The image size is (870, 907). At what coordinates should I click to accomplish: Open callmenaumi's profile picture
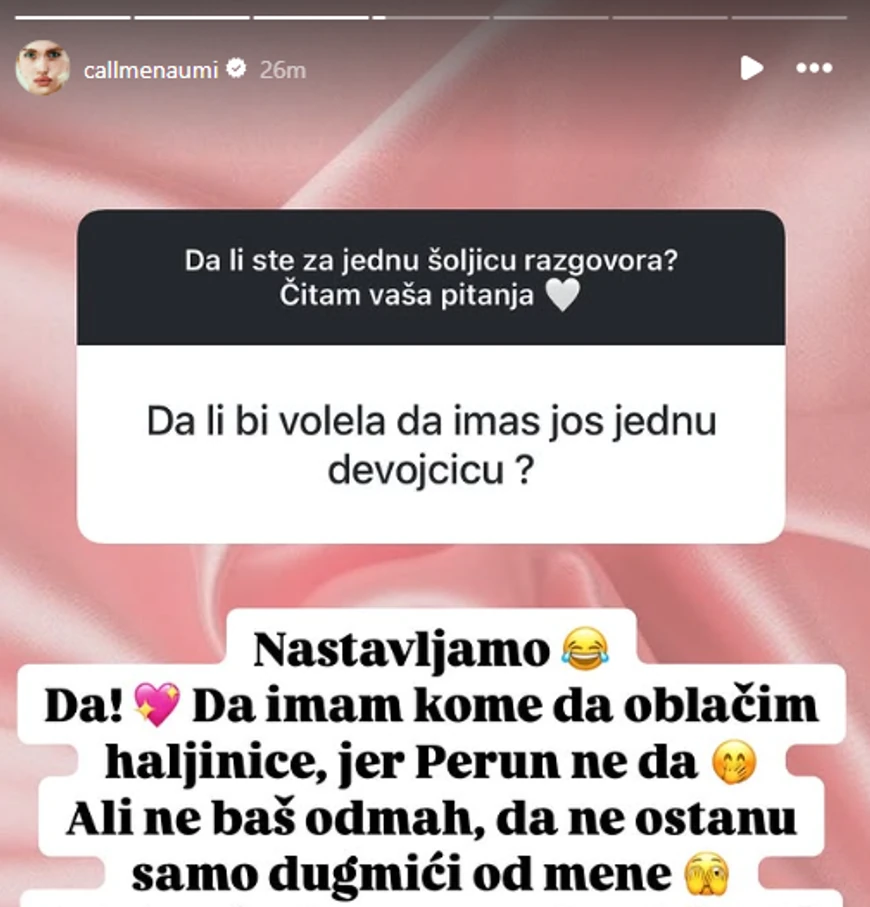42,69
